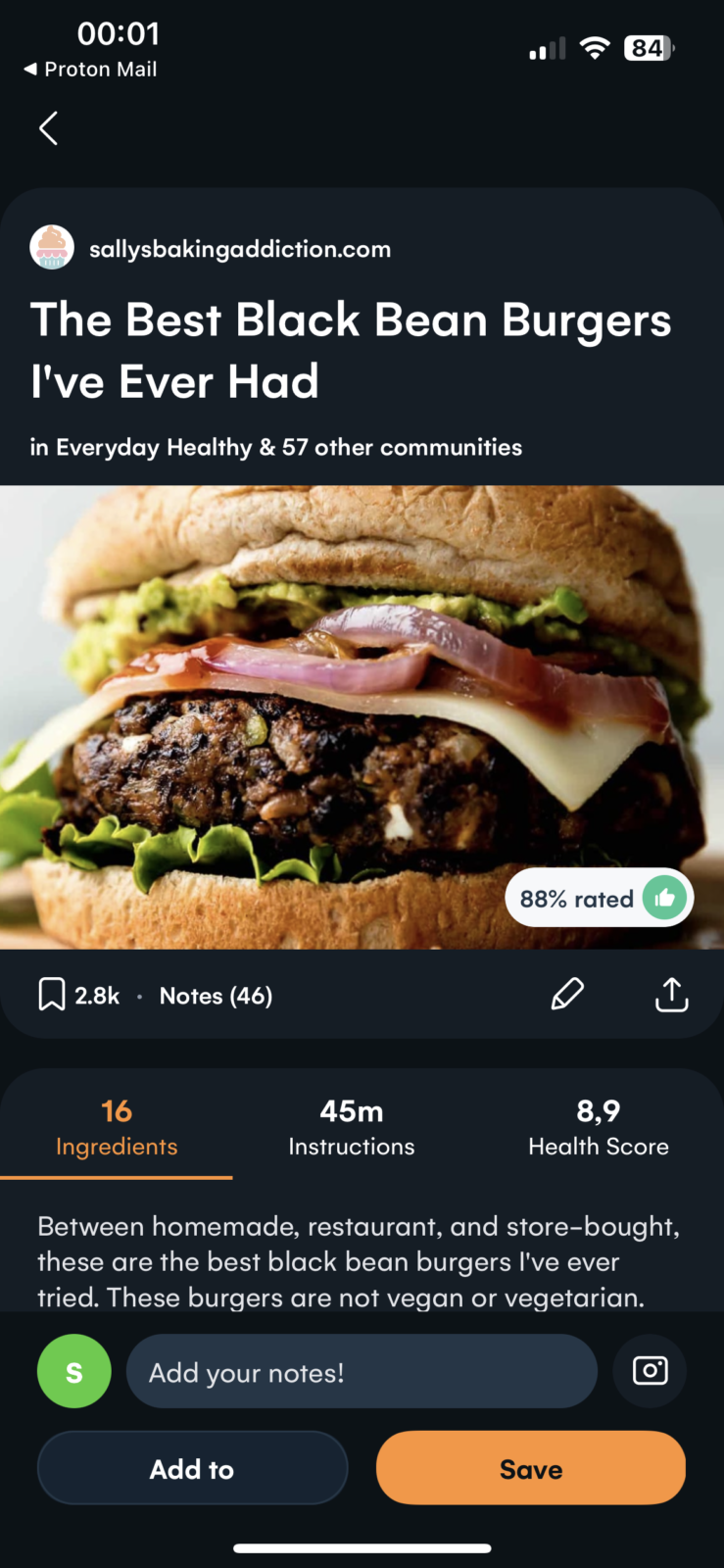Switch to the Health Score tab
This screenshot has width=724, height=1568.
(598, 1127)
